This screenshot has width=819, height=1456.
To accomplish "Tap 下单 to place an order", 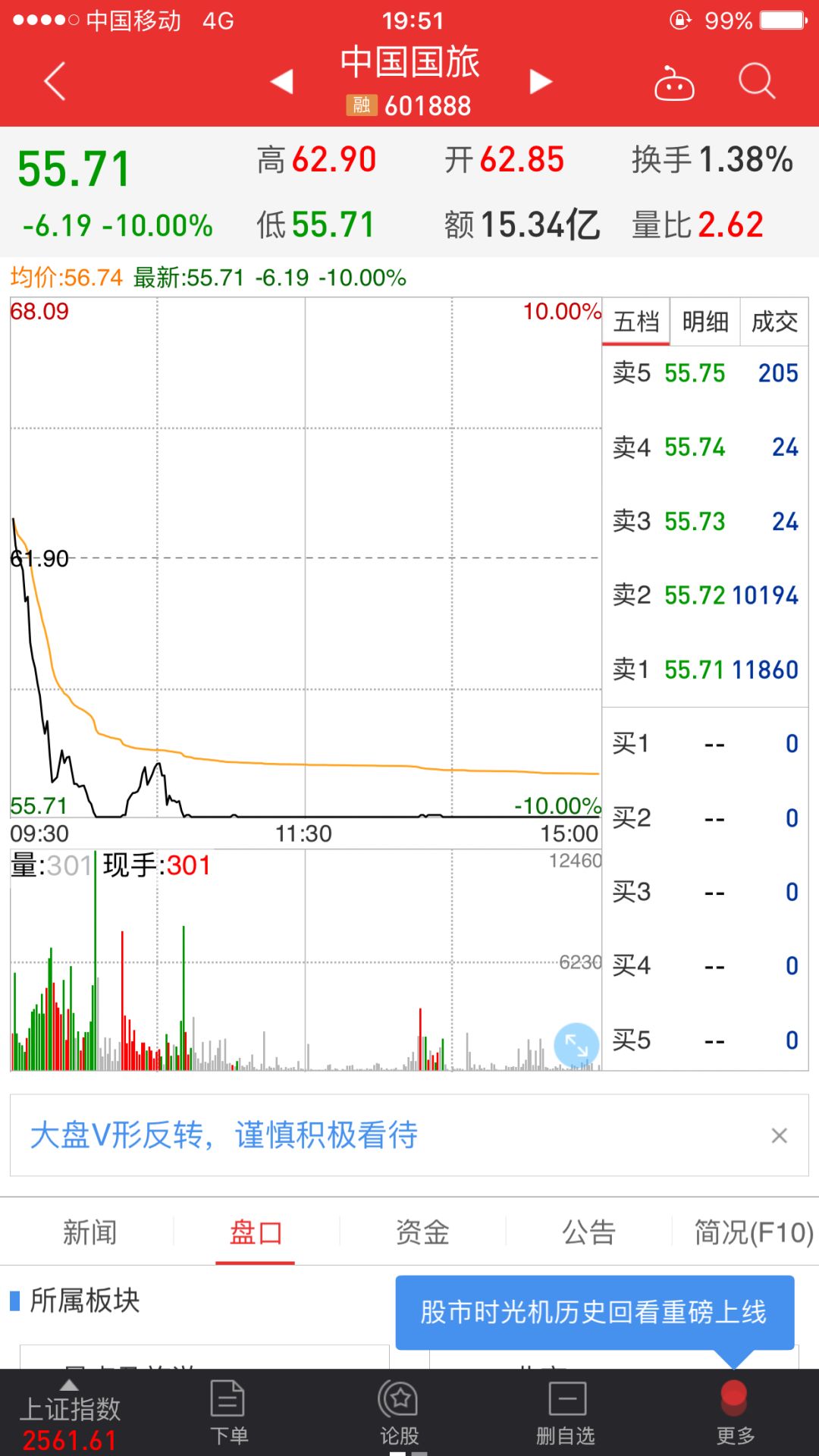I will (228, 1414).
